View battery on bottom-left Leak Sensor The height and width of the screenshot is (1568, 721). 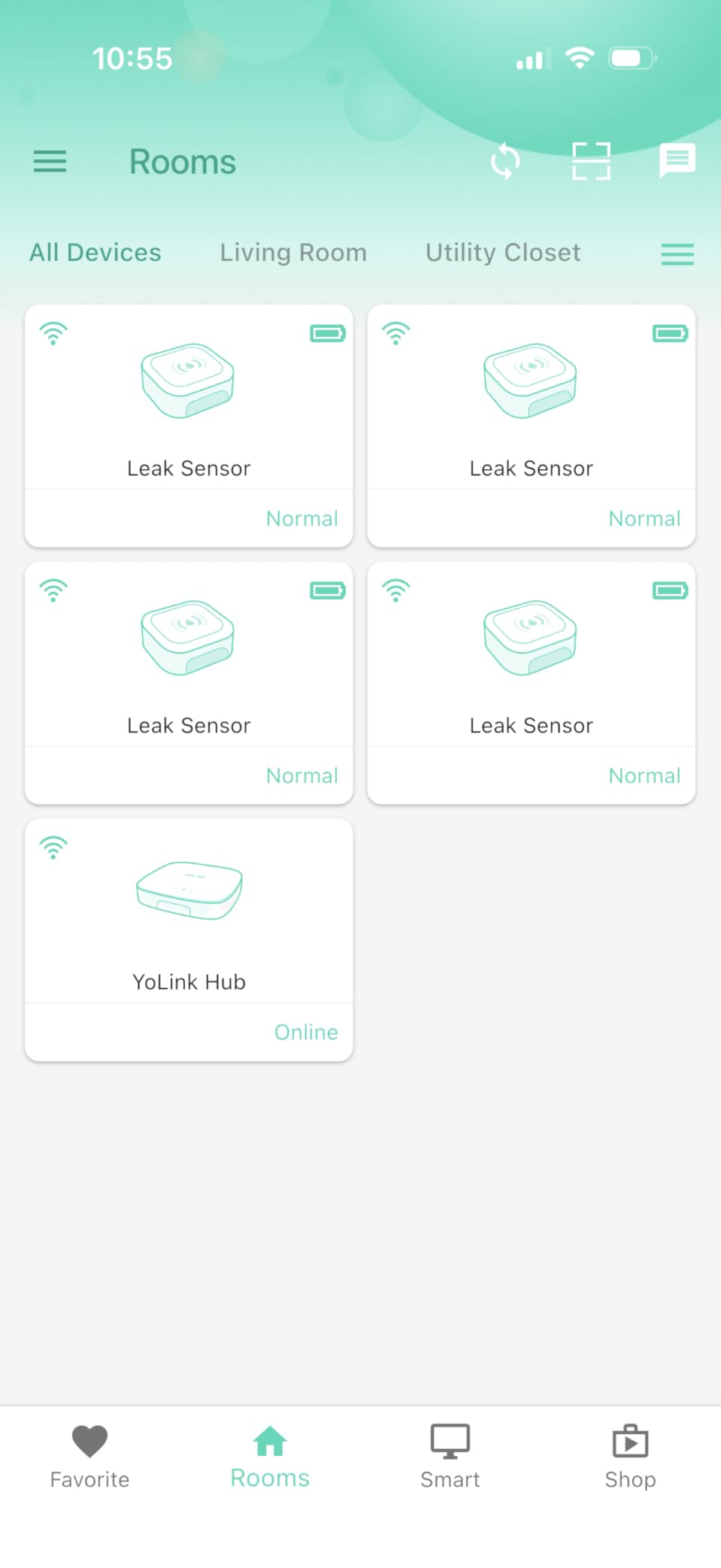click(x=327, y=590)
